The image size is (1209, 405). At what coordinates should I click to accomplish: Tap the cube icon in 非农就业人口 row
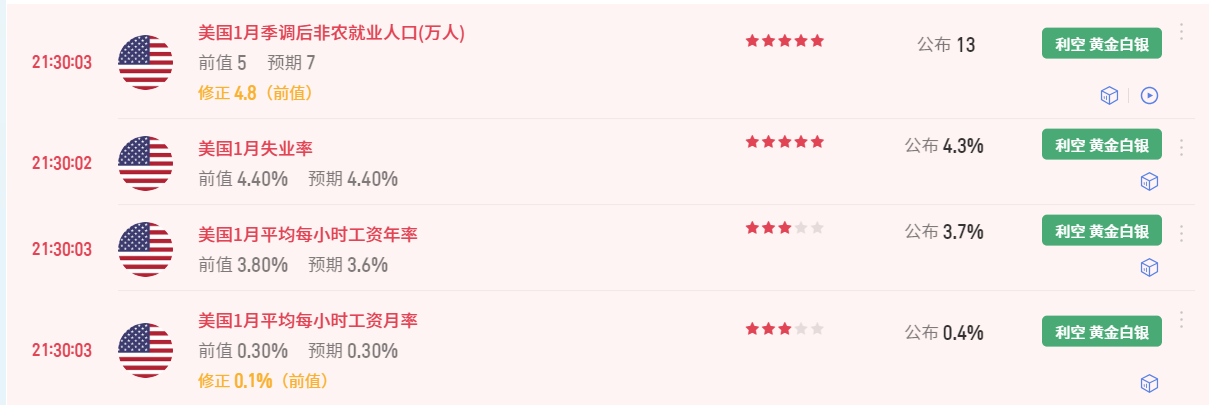point(1108,95)
